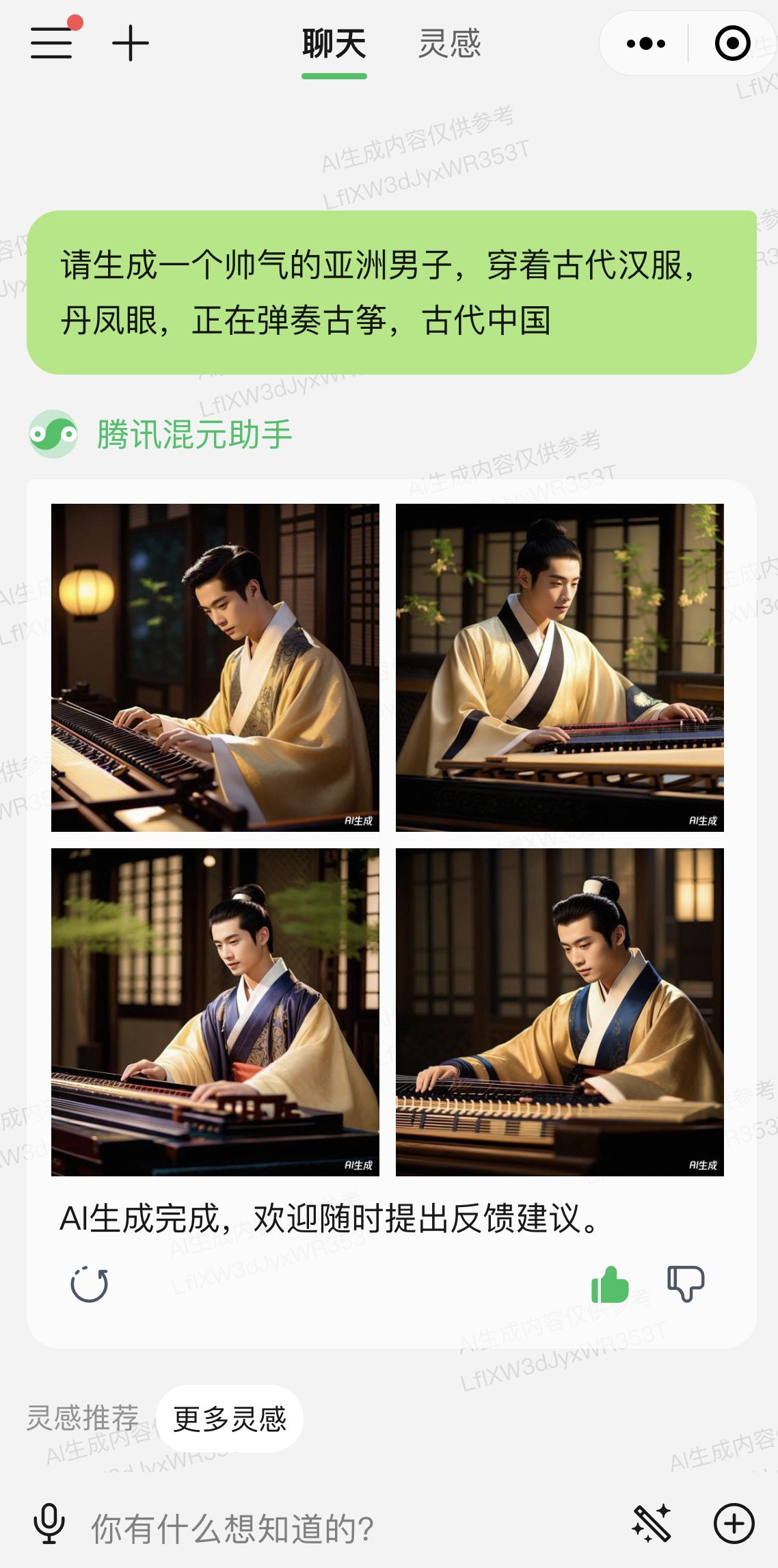Open generated image with lantern in background

point(215,667)
